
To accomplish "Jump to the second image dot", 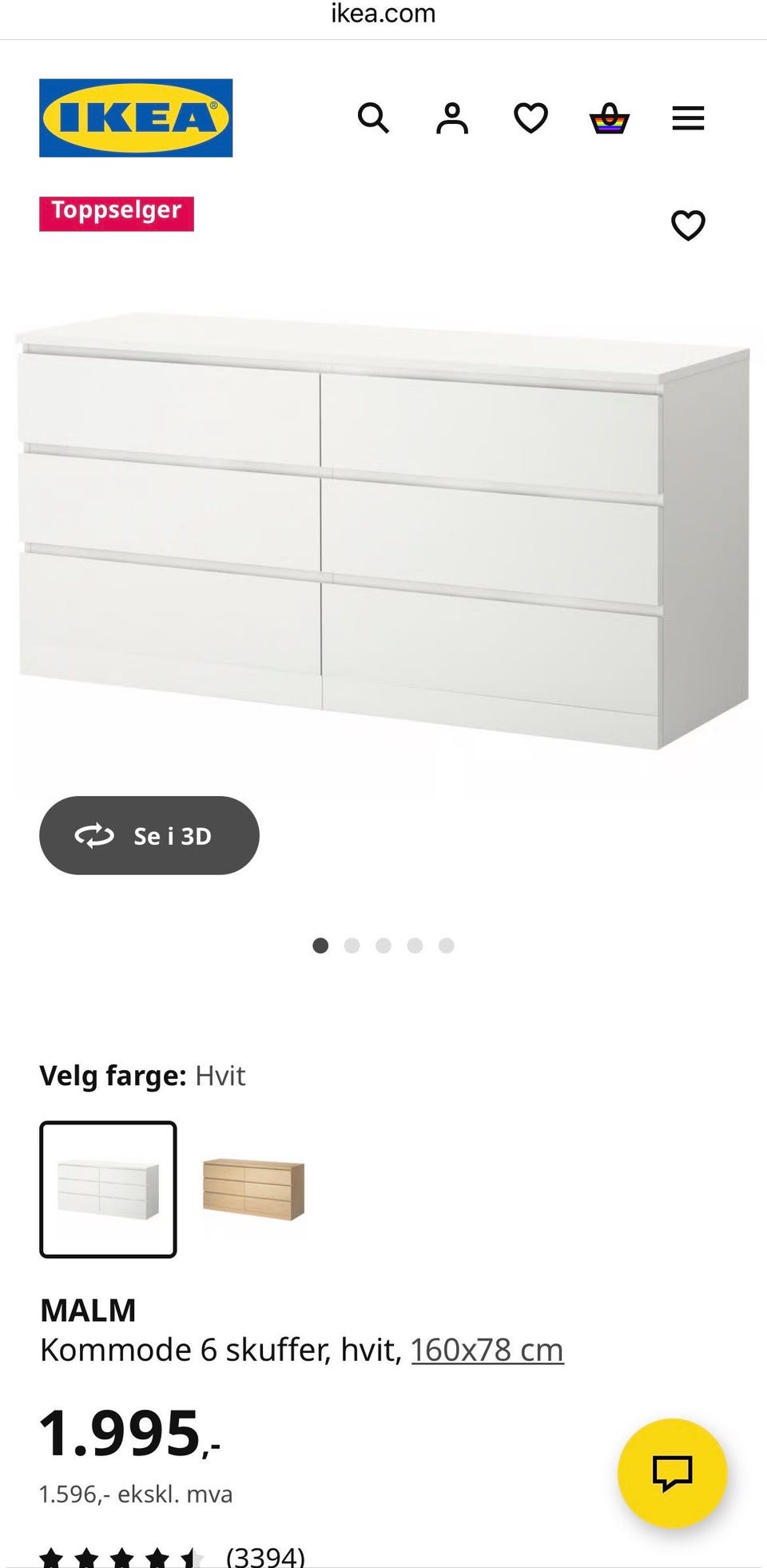I will pyautogui.click(x=352, y=945).
